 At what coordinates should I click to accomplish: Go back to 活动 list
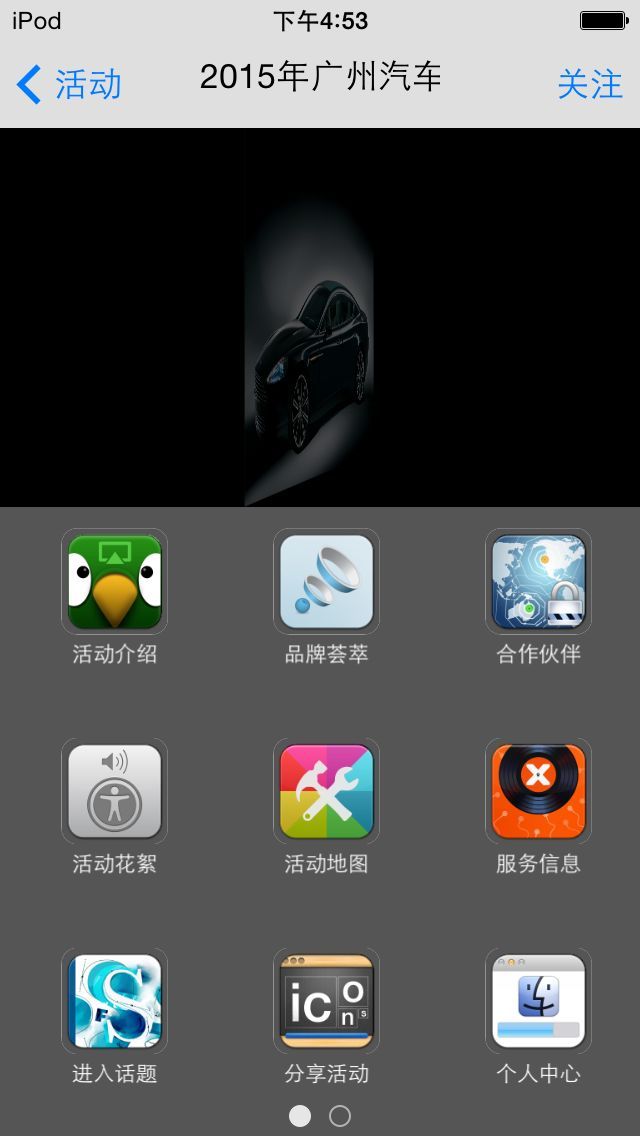[69, 84]
